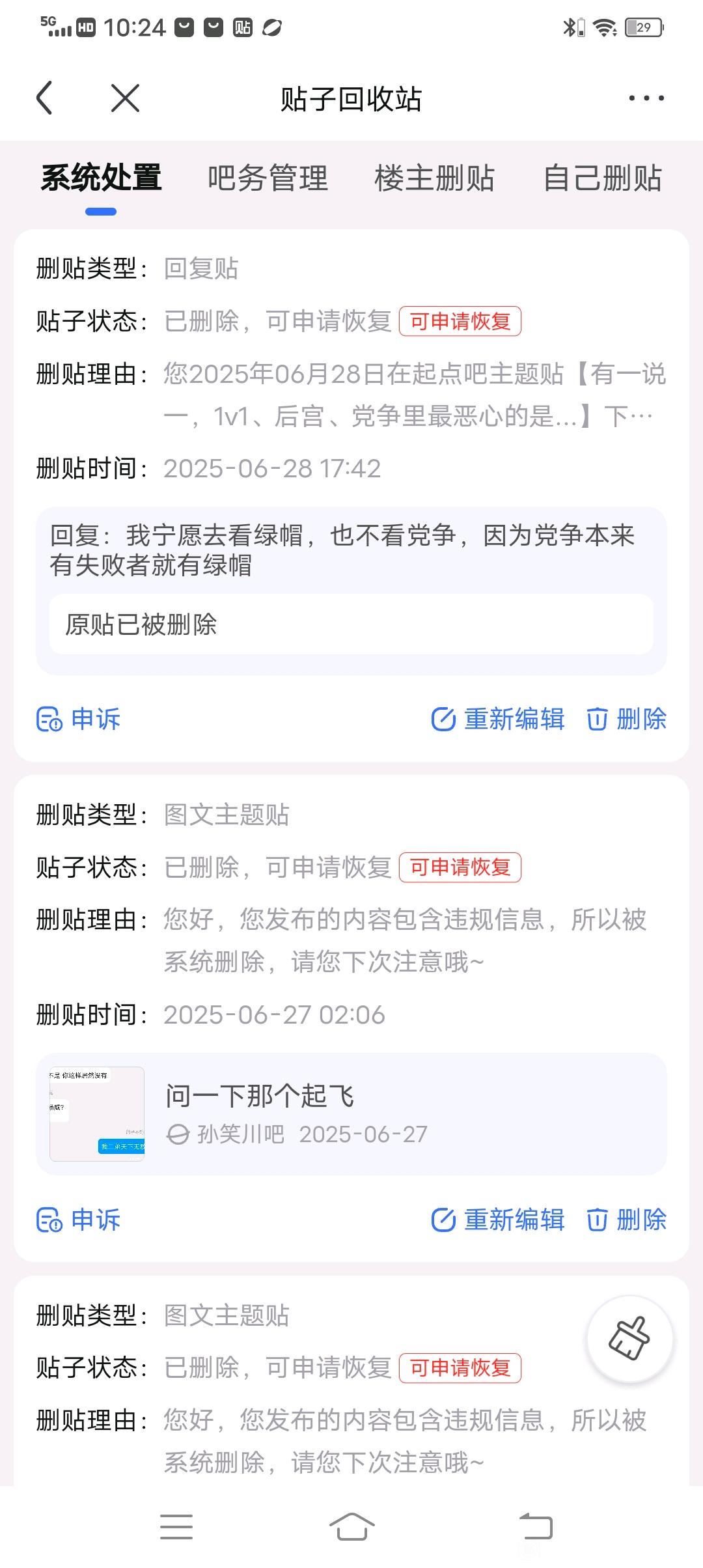Switch to the 自己删贴 tab

pyautogui.click(x=602, y=178)
